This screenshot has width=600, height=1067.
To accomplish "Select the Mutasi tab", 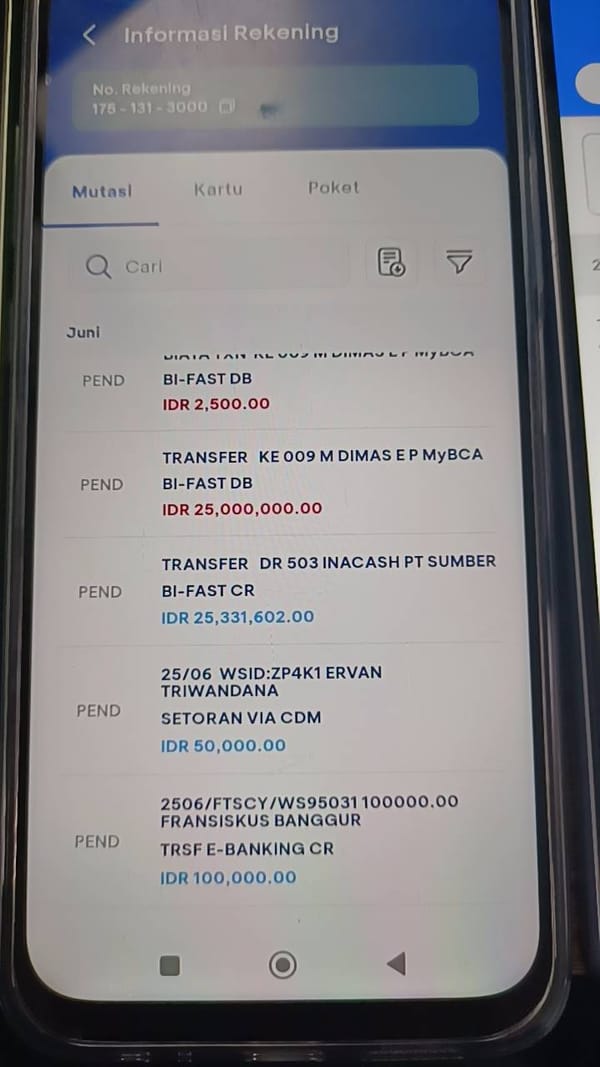I will (x=102, y=192).
